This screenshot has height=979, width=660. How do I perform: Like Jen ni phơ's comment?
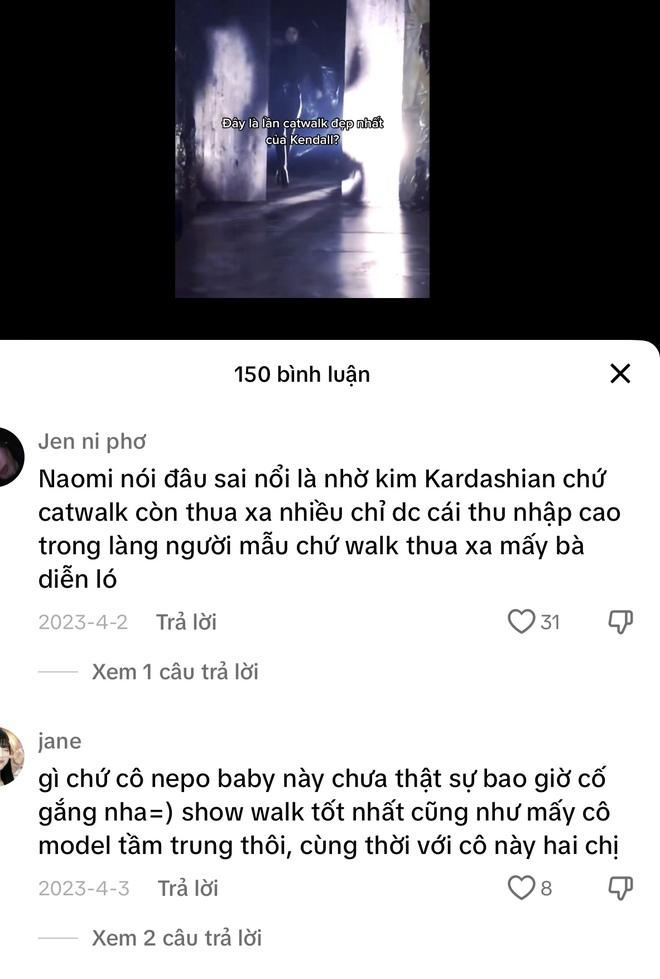(x=521, y=622)
